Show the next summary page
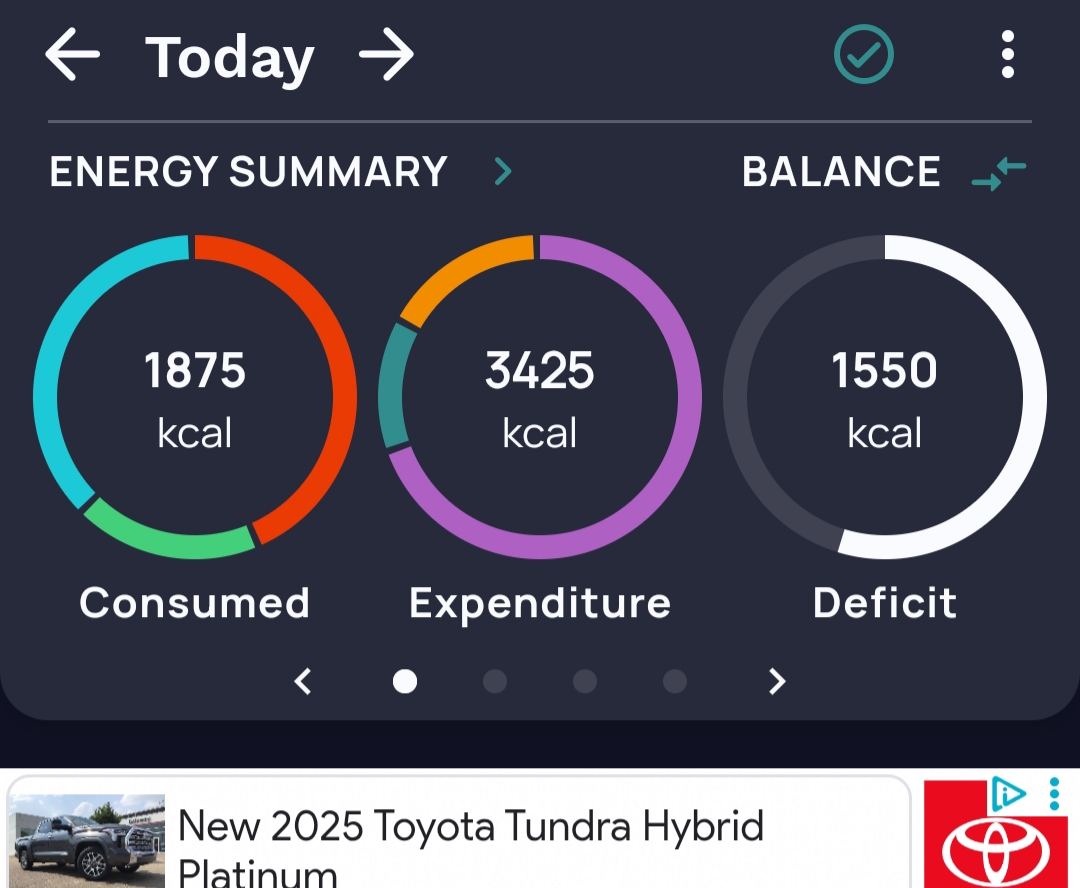This screenshot has height=888, width=1080. click(x=777, y=682)
